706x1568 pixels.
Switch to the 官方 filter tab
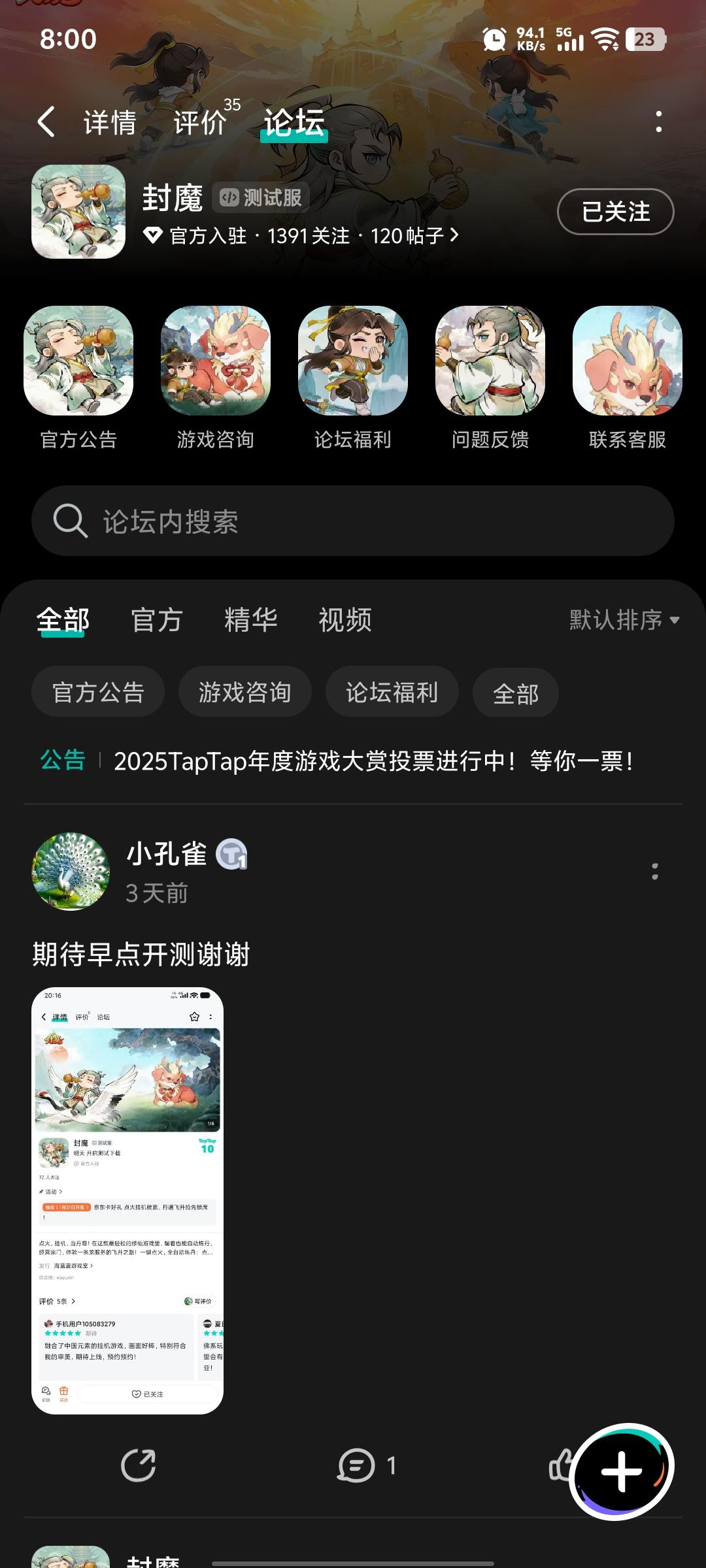(157, 620)
